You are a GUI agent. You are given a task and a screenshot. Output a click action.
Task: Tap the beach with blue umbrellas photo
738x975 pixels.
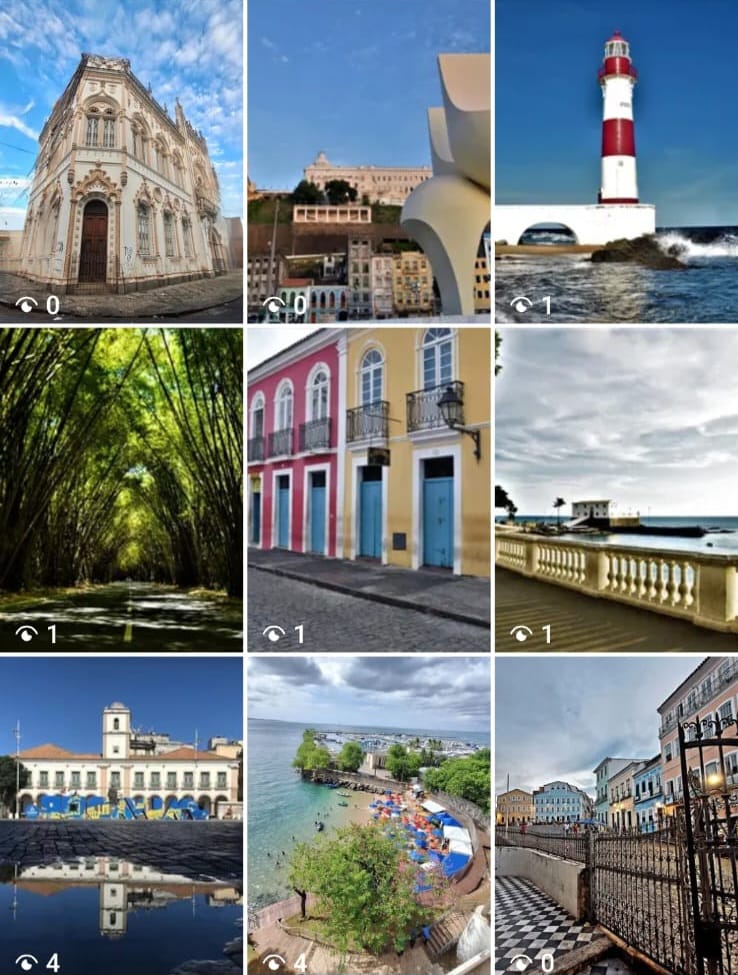point(369,815)
